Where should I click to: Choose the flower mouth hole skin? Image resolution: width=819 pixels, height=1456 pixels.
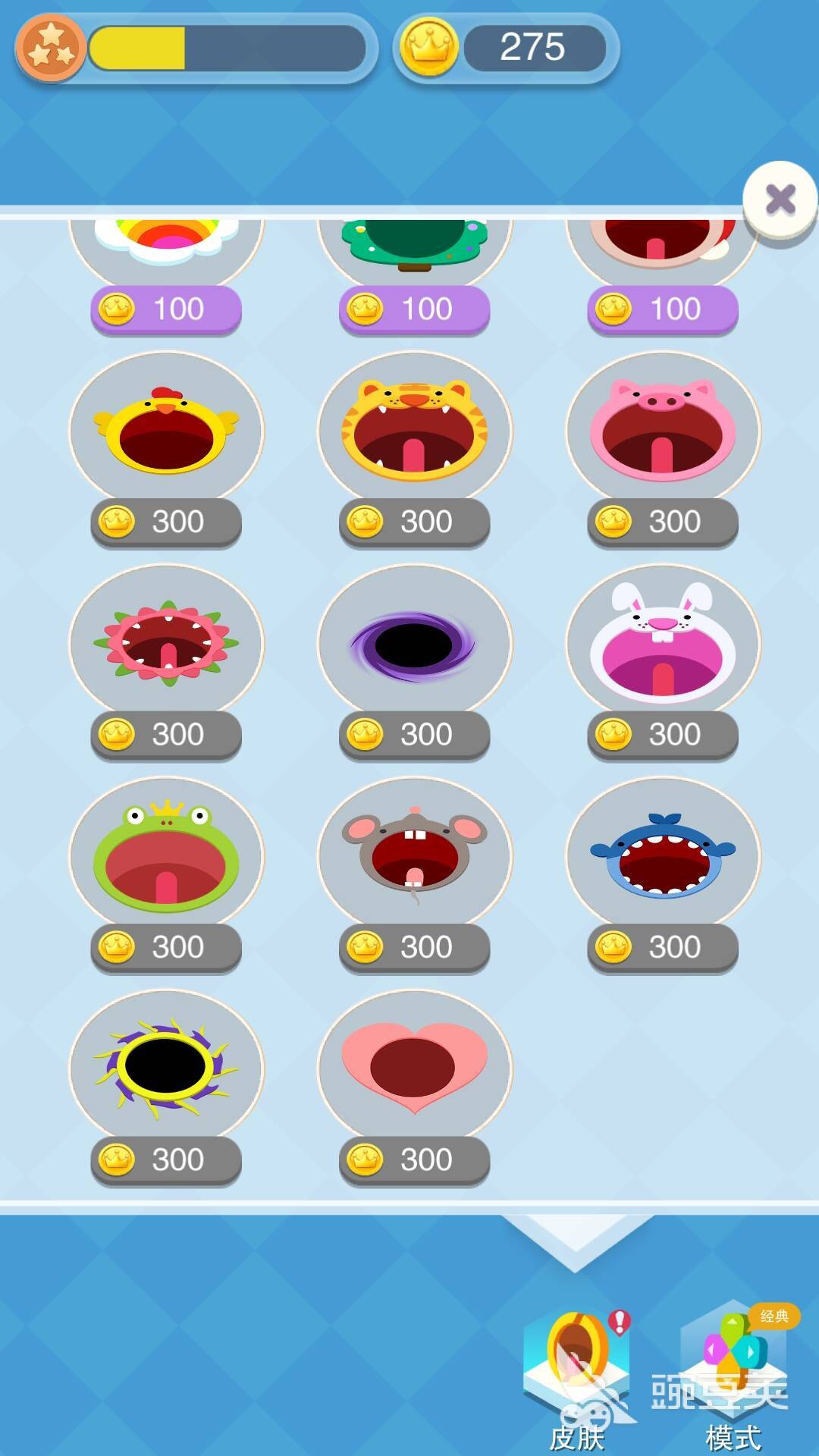(166, 645)
